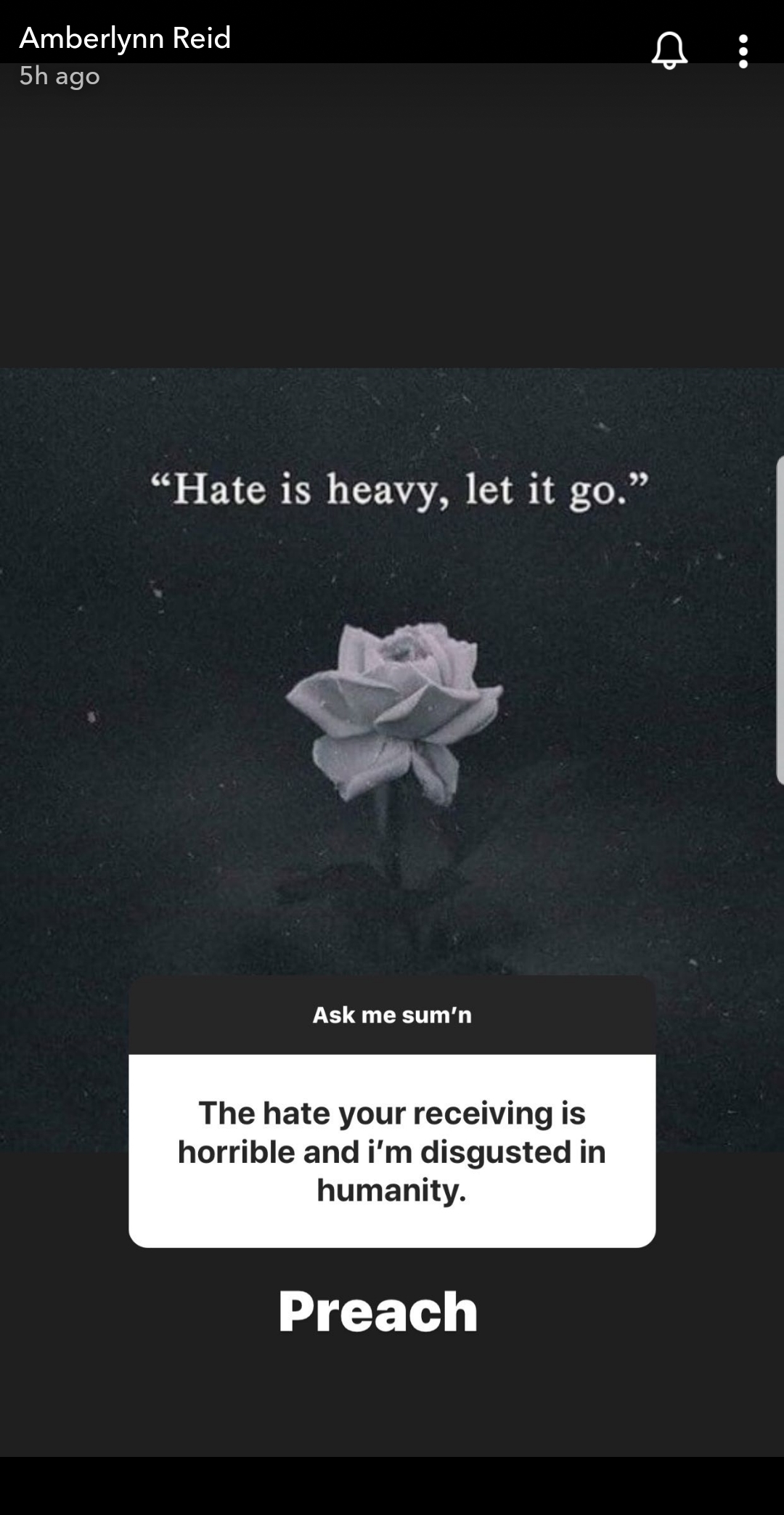Open Amberlynn Reid's profile name

pos(125,38)
